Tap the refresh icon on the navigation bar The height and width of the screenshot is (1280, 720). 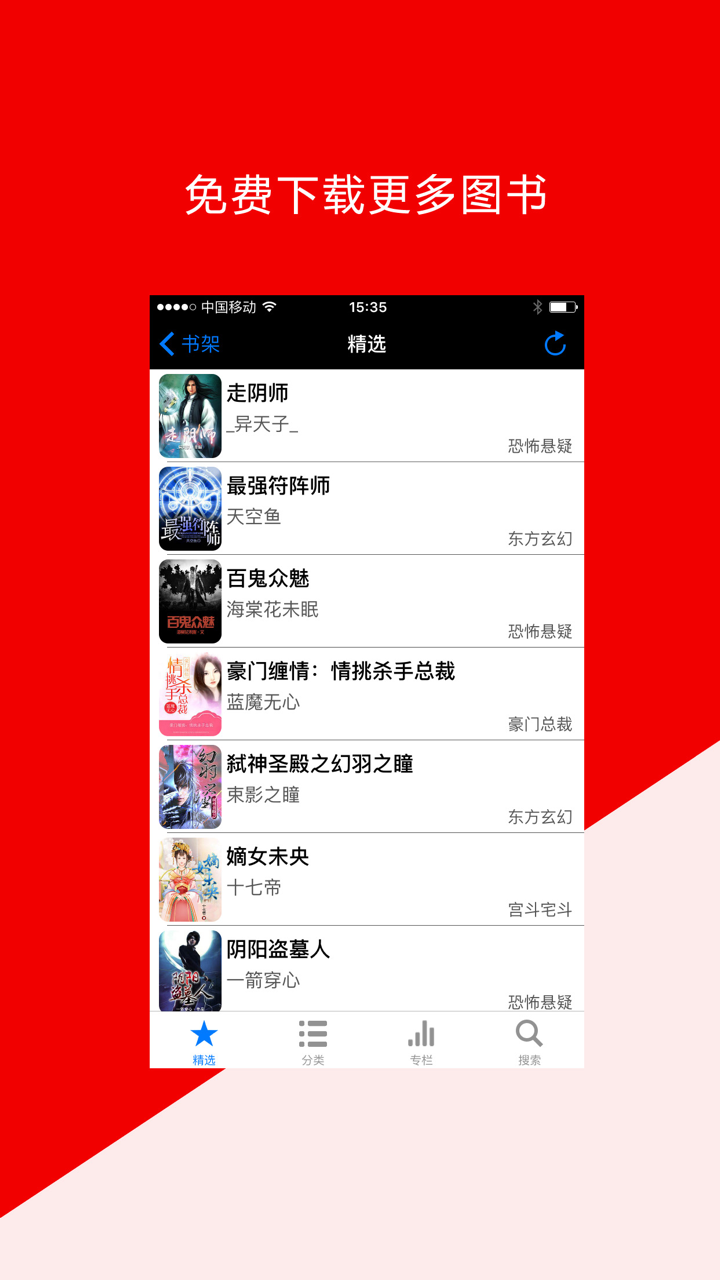pyautogui.click(x=555, y=344)
